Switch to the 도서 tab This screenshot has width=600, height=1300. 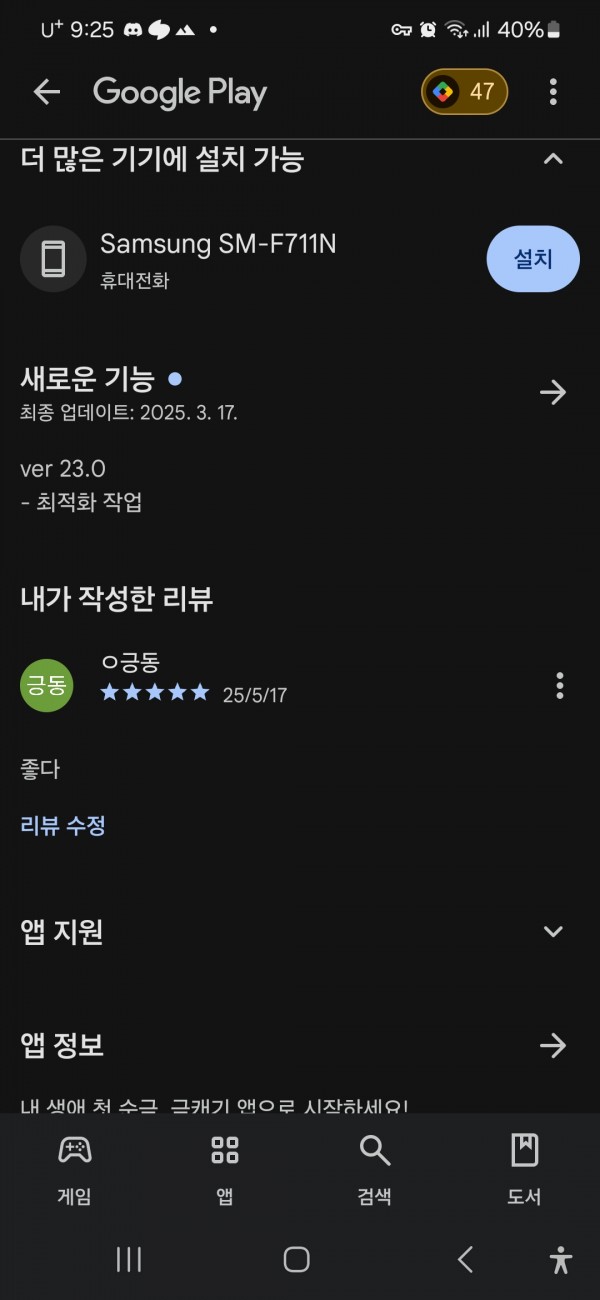tap(525, 1169)
